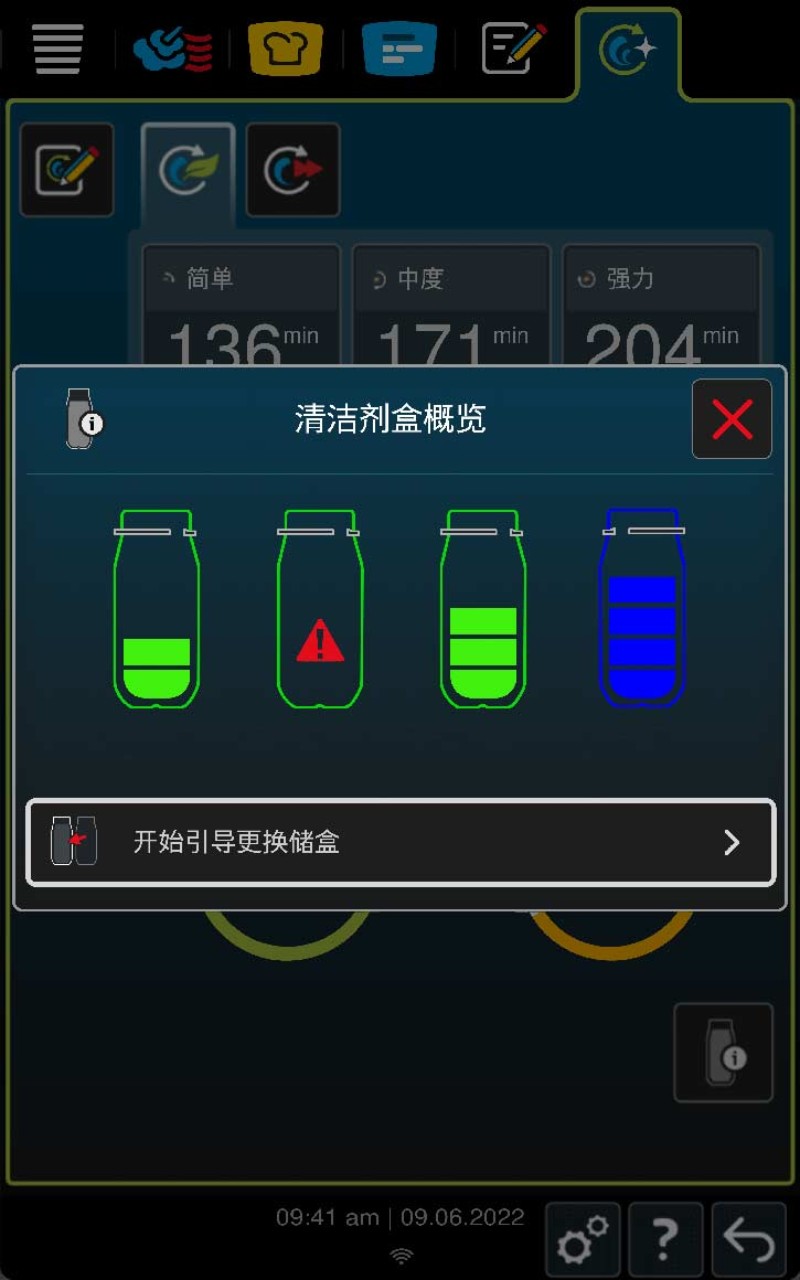The width and height of the screenshot is (800, 1280).
Task: Select the eco cleaning leaf tab
Action: [188, 170]
